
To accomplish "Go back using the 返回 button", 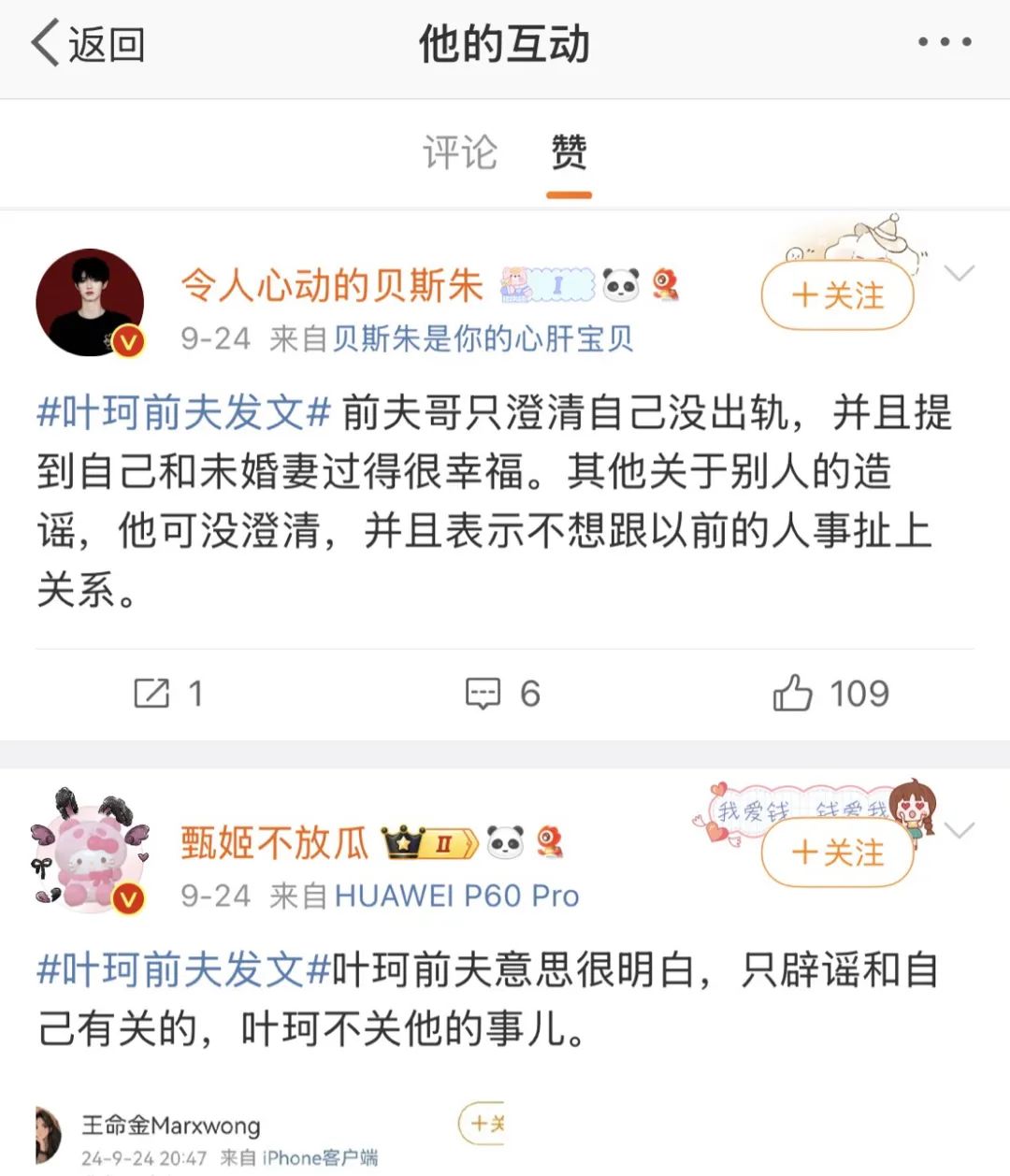I will coord(89,44).
